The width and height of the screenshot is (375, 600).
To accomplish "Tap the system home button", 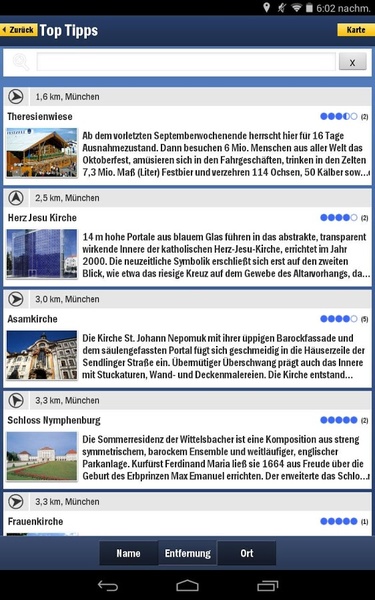I will coord(188,585).
